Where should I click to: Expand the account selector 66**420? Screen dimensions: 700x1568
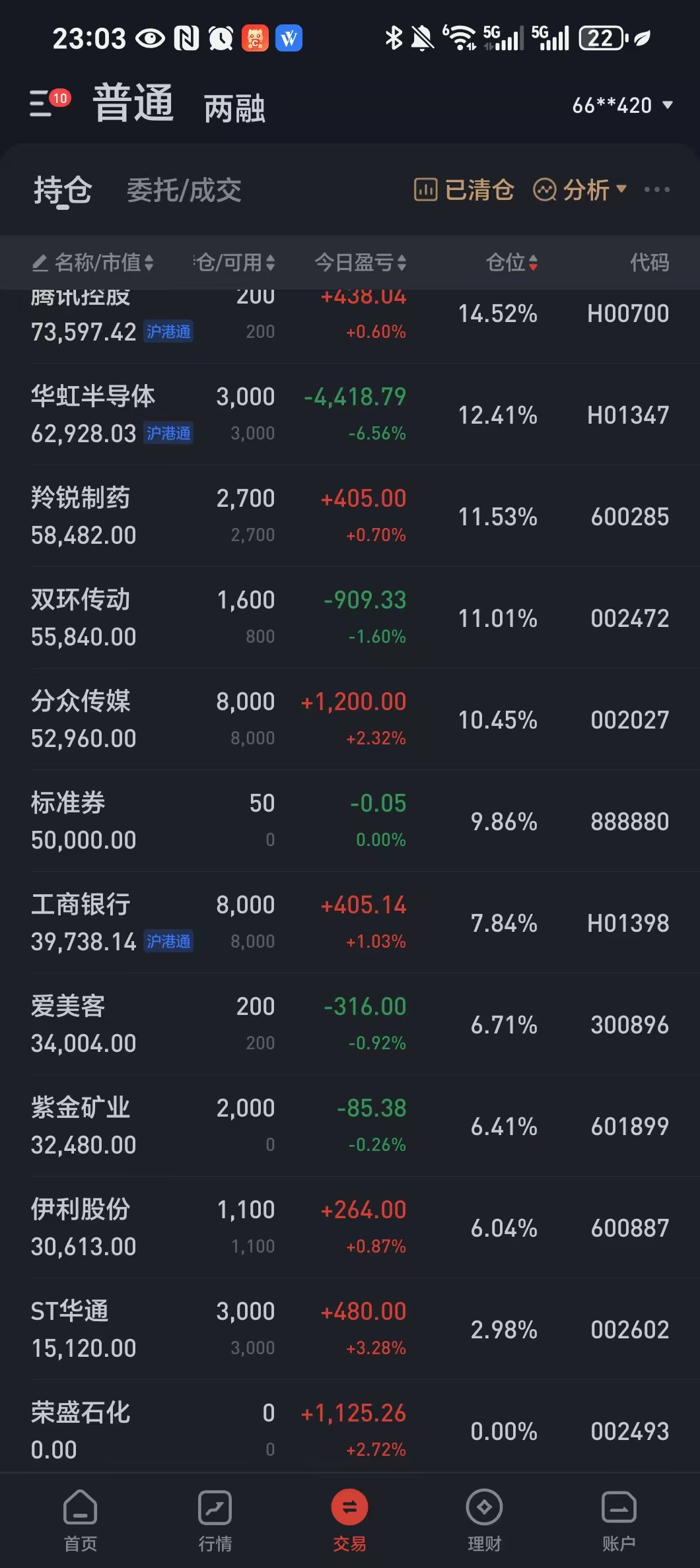click(x=621, y=106)
